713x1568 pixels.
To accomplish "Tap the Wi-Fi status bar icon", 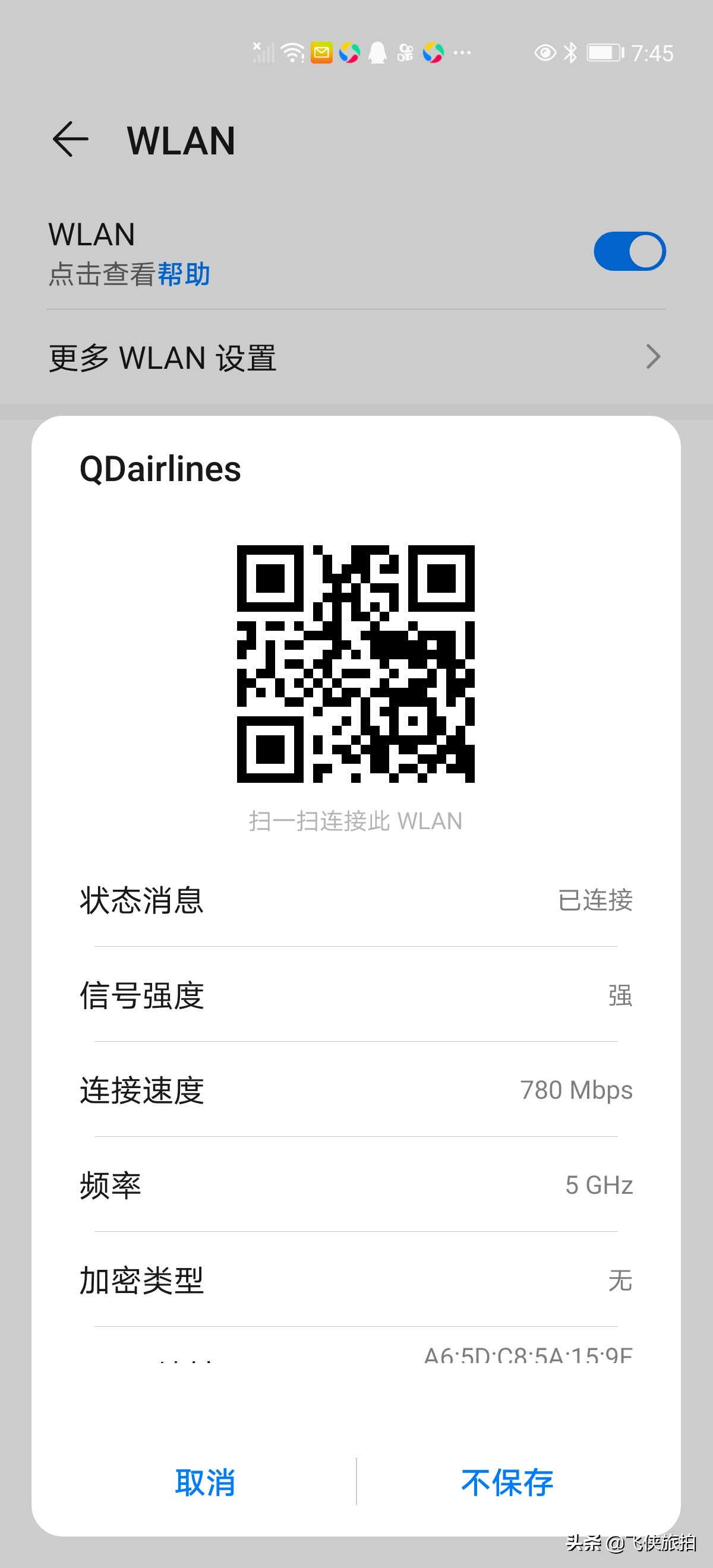I will 292,53.
